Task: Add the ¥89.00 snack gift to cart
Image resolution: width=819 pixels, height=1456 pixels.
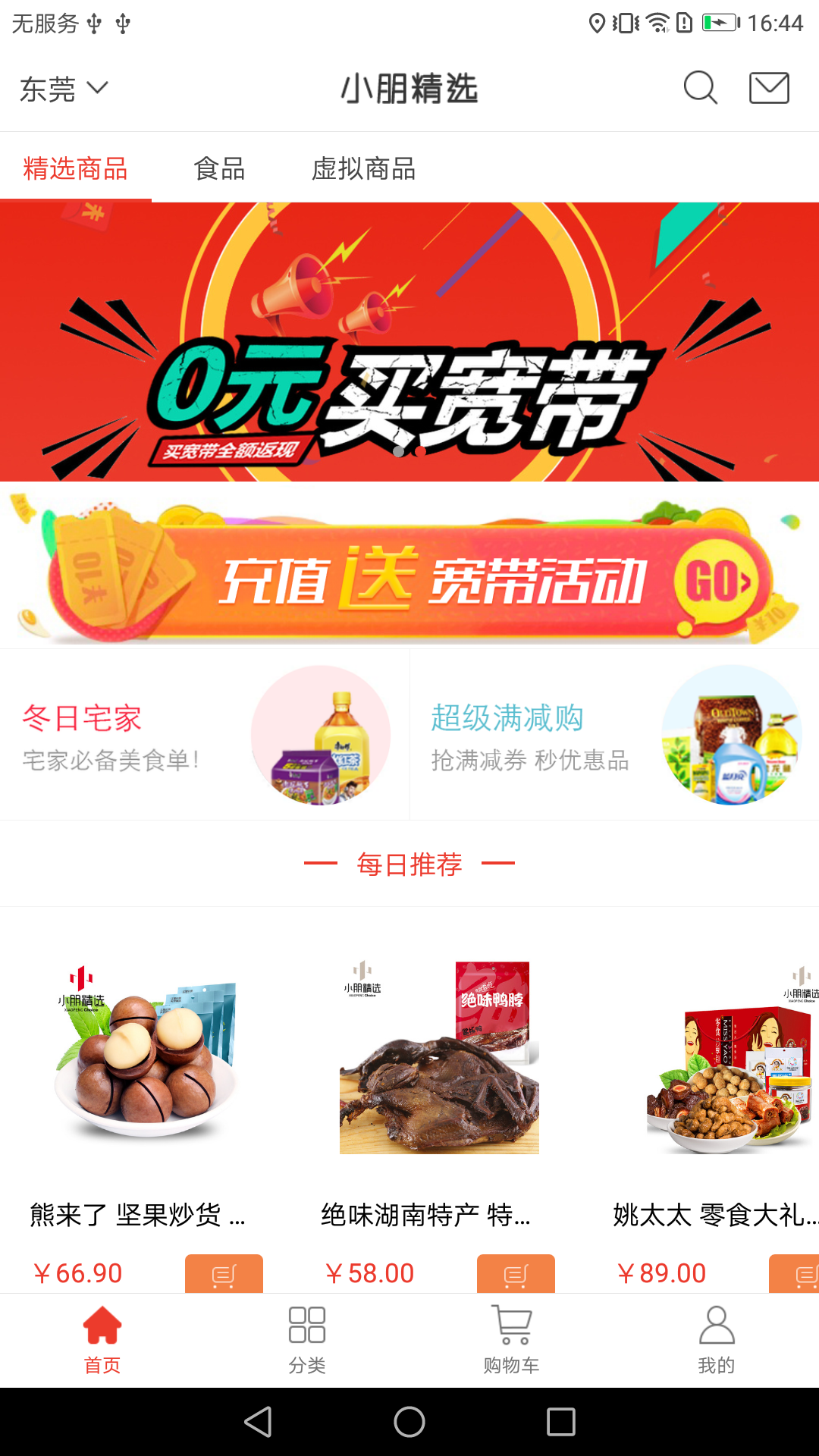Action: [796, 1274]
